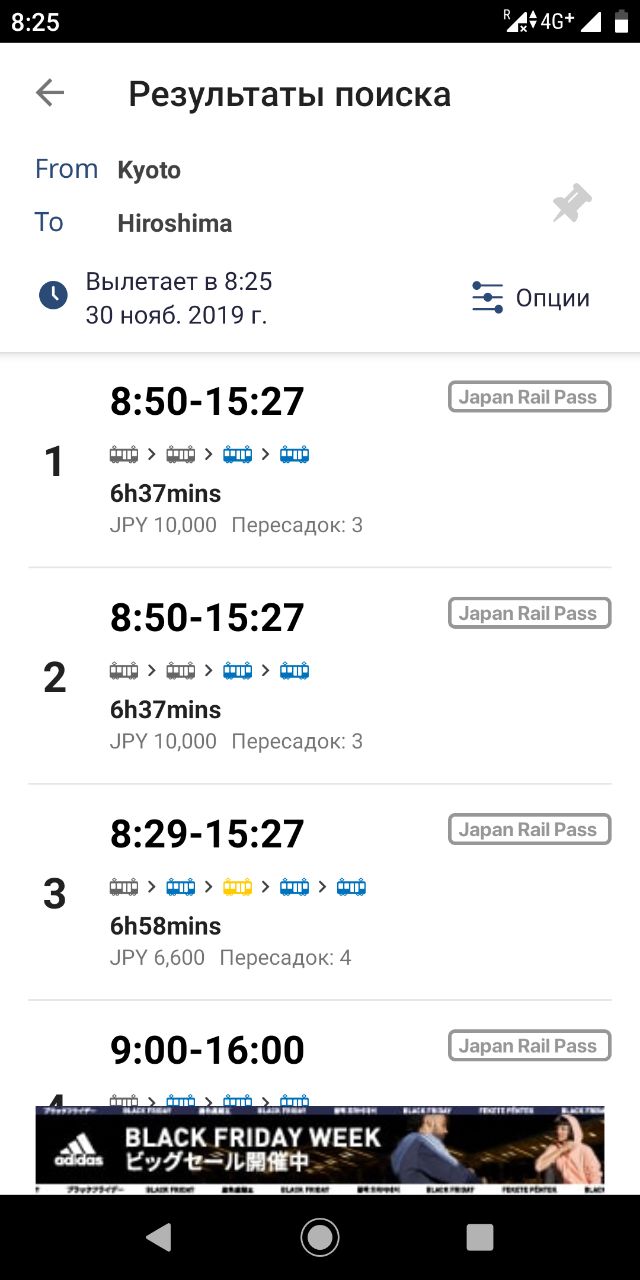Pin this Kyoto to Hiroshima search
640x1280 pixels.
571,204
